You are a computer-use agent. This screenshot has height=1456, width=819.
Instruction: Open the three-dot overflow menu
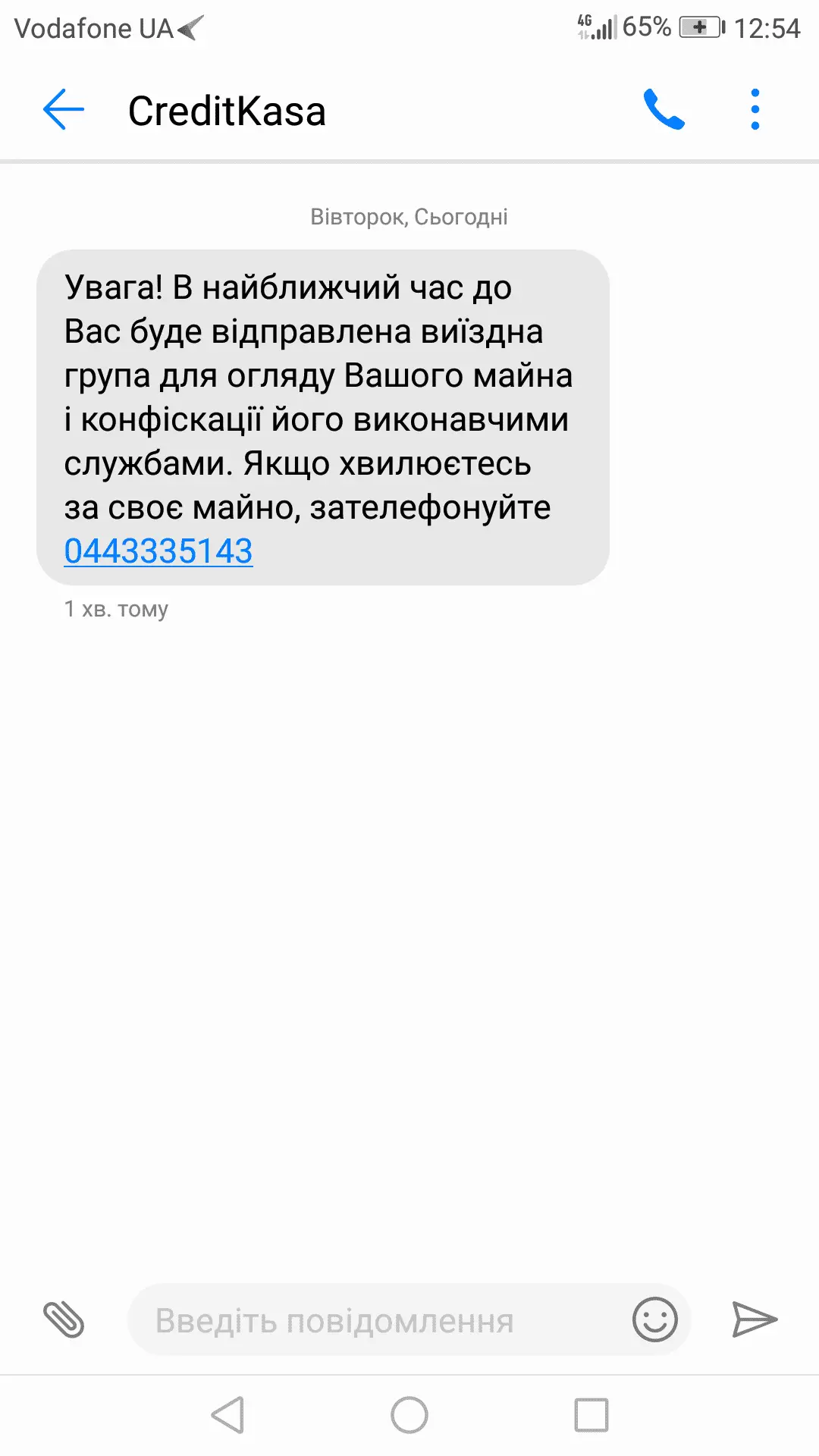point(755,111)
